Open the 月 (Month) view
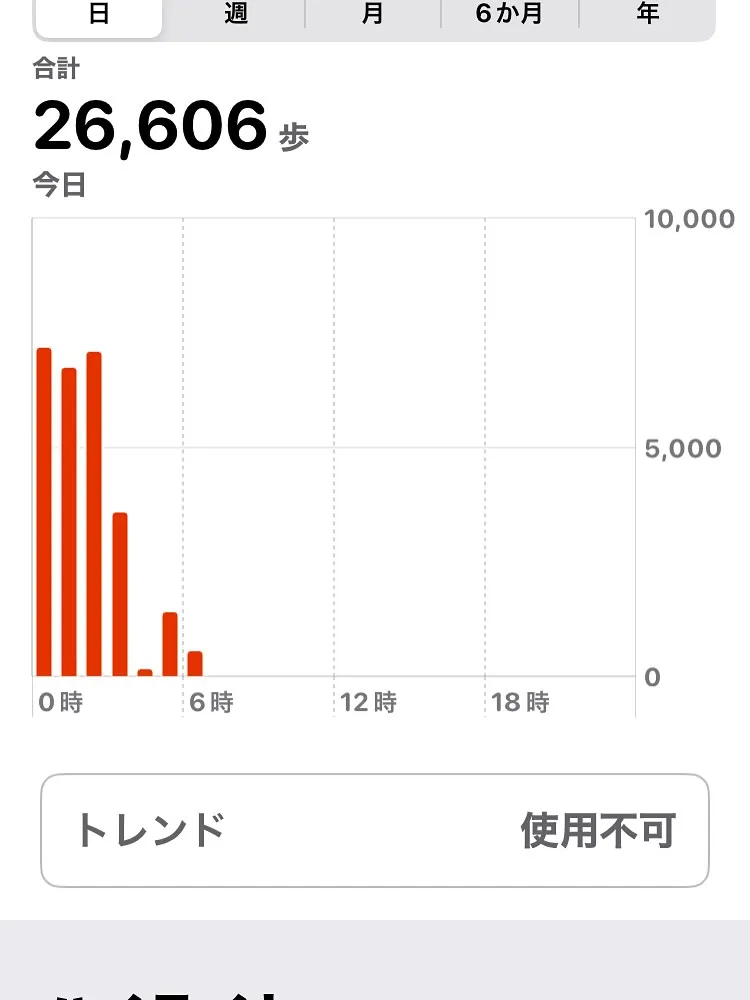This screenshot has height=1000, width=750. [371, 13]
